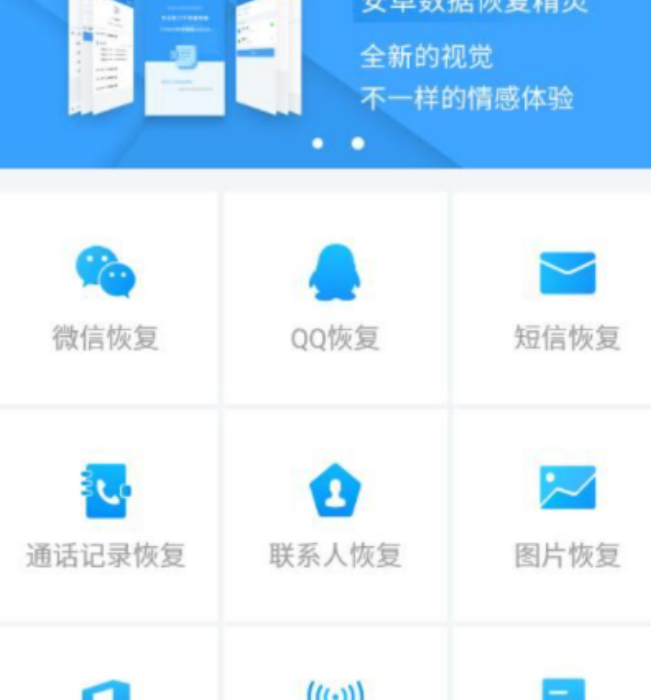
Task: Open 短信恢复 (SMS recovery)
Action: click(566, 297)
